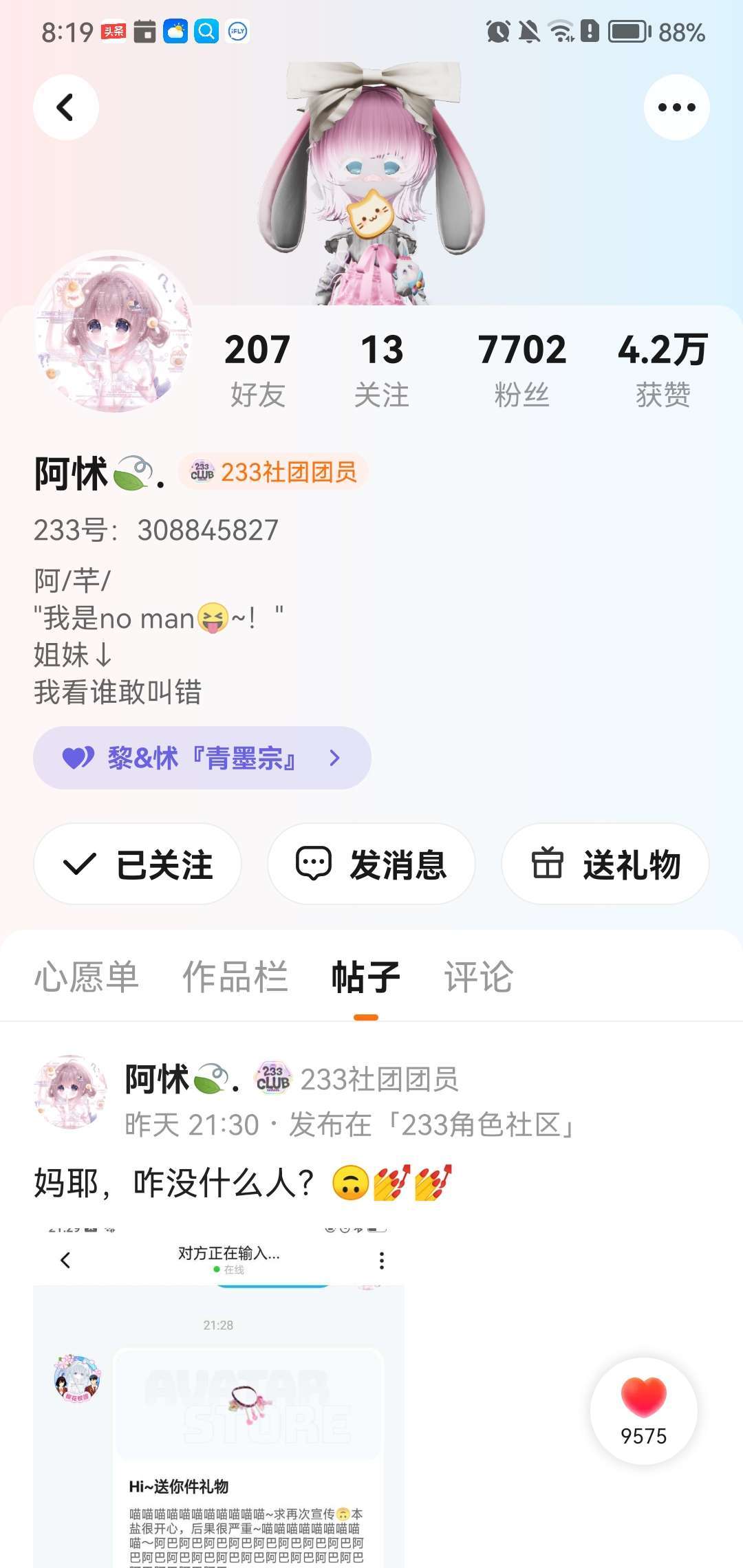
Task: Switch to the 心愿单 tab
Action: (87, 977)
